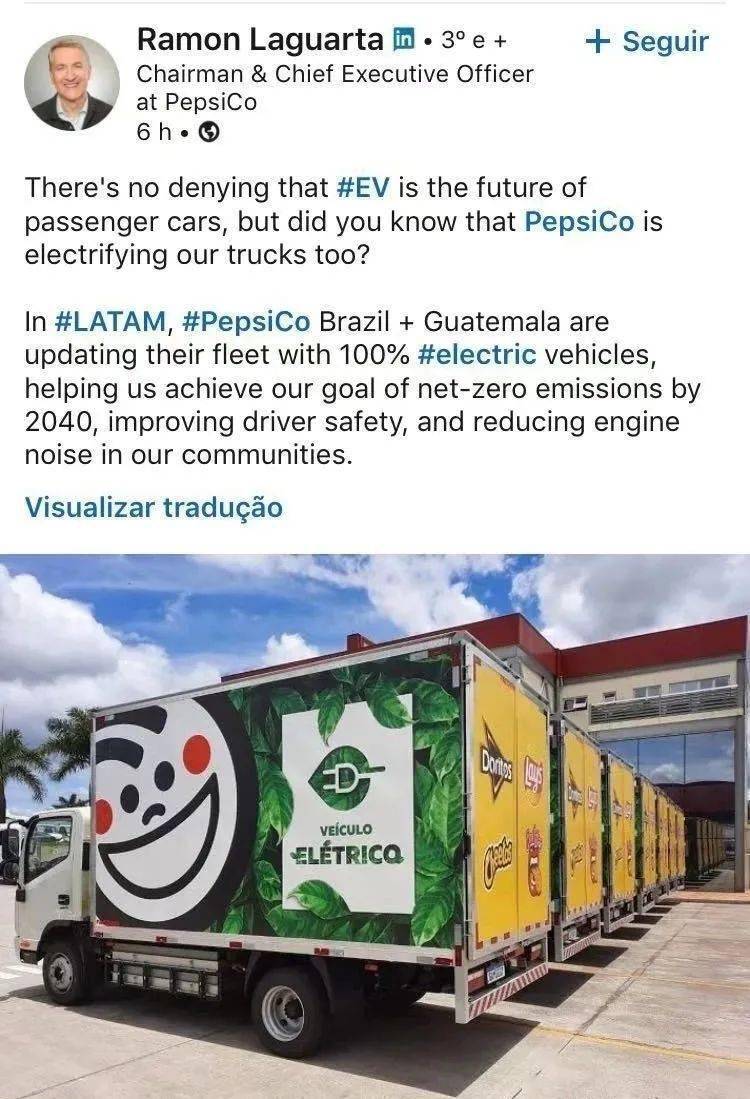The image size is (750, 1099).
Task: Follow Ramon Laguarta with Seguir
Action: click(647, 42)
